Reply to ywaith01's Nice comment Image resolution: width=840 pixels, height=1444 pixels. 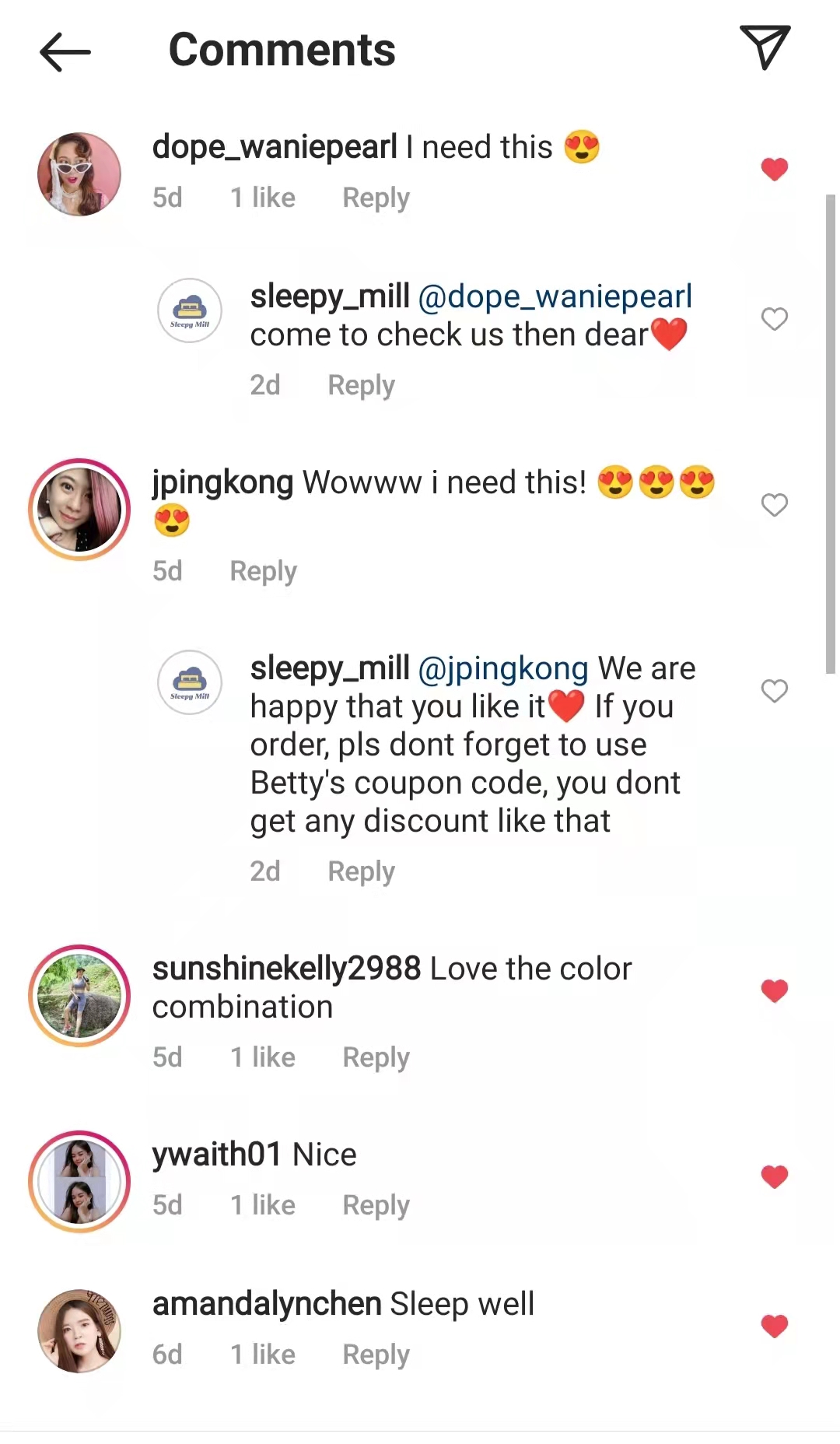tap(376, 1205)
